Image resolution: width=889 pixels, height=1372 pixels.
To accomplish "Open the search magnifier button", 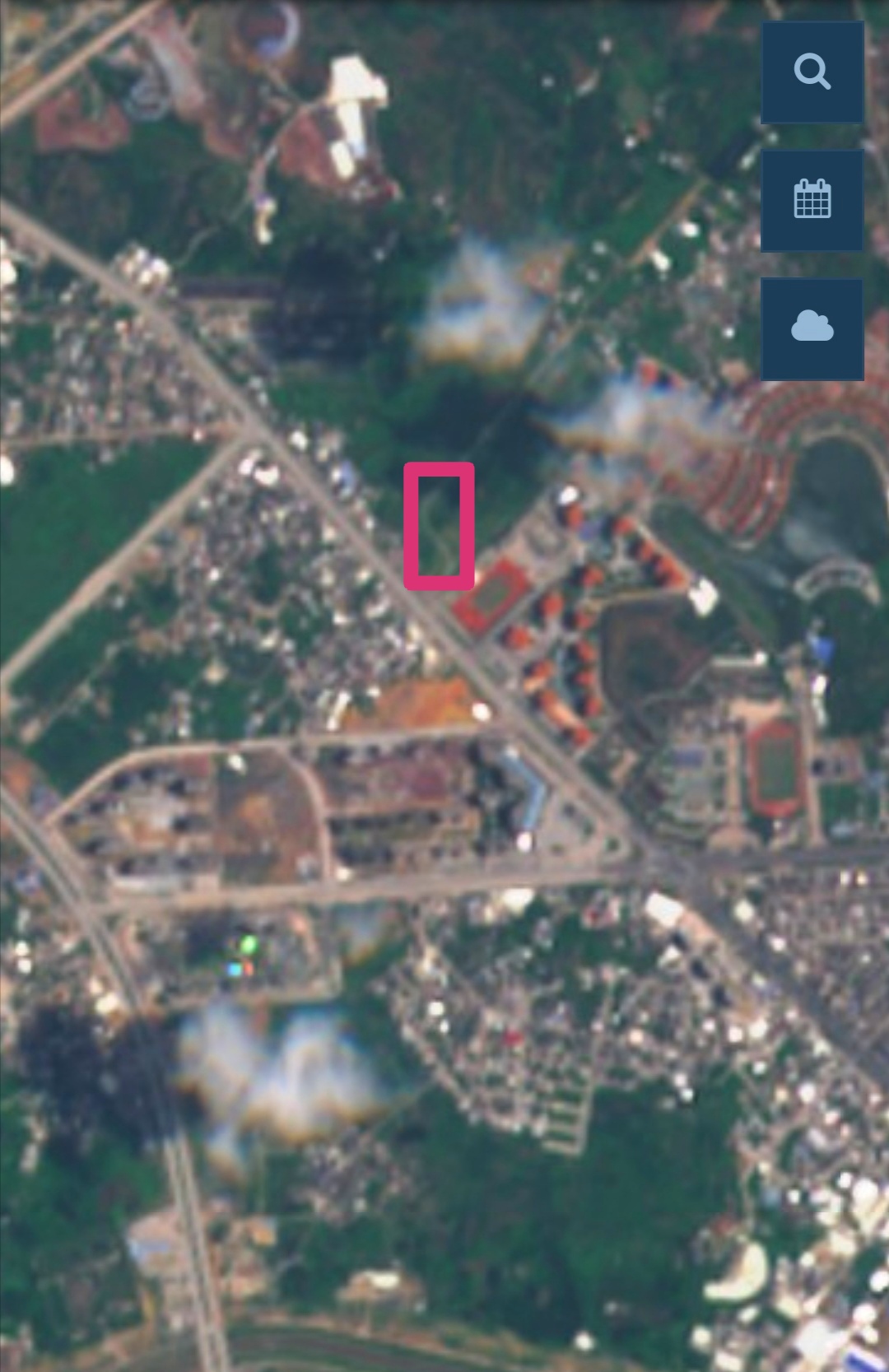I will click(x=812, y=72).
